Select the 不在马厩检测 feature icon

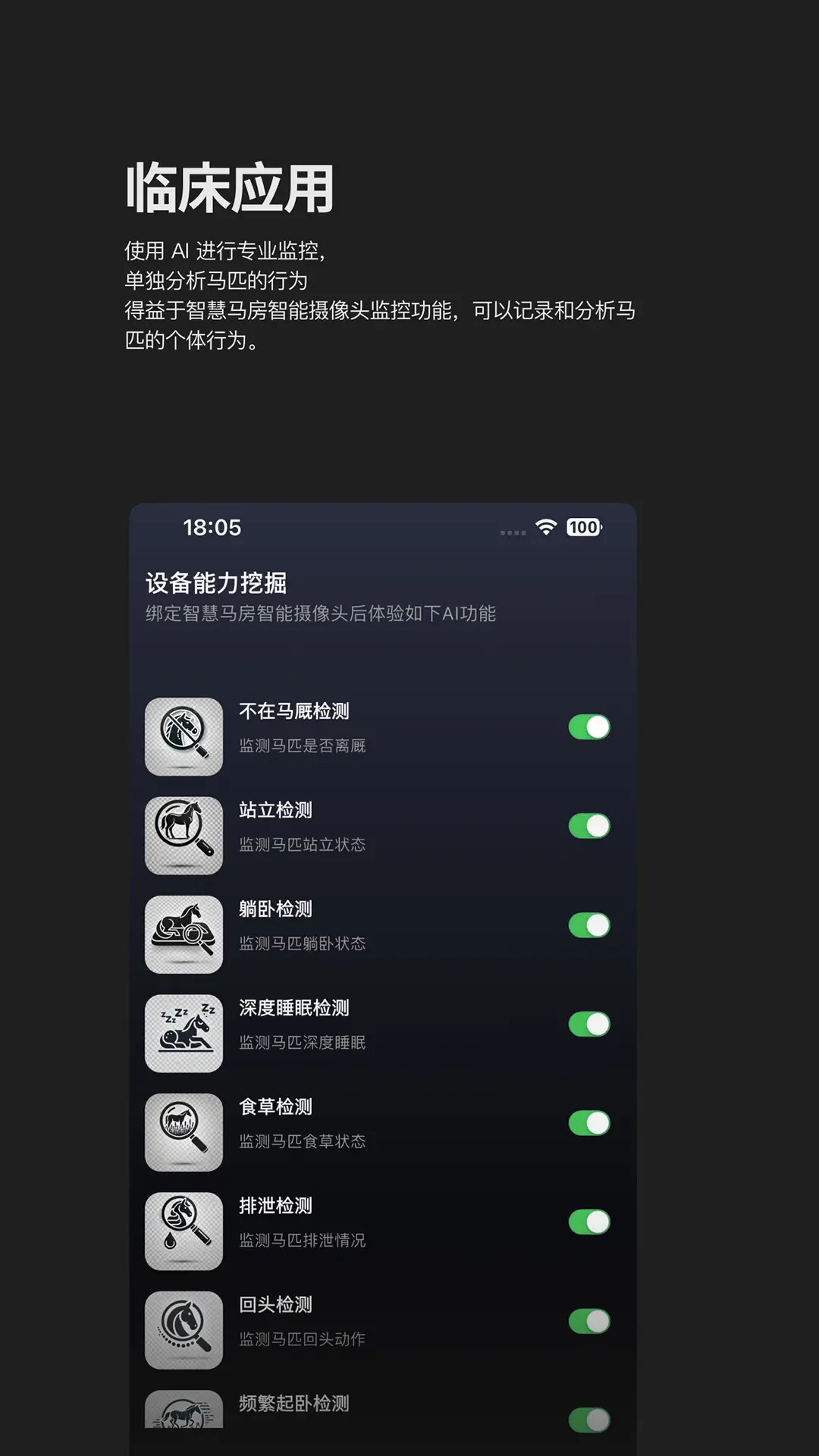[184, 737]
